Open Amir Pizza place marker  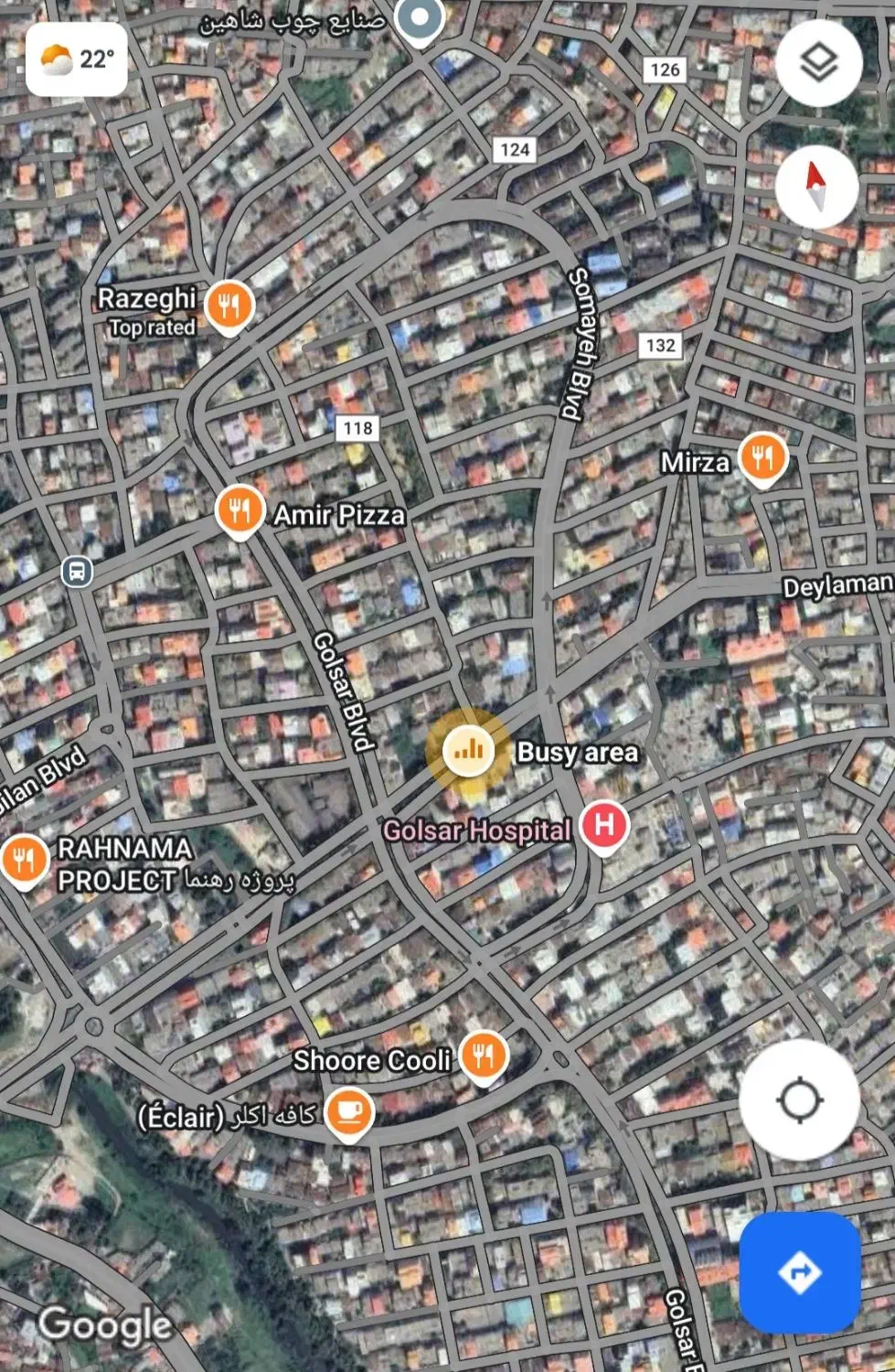(240, 511)
